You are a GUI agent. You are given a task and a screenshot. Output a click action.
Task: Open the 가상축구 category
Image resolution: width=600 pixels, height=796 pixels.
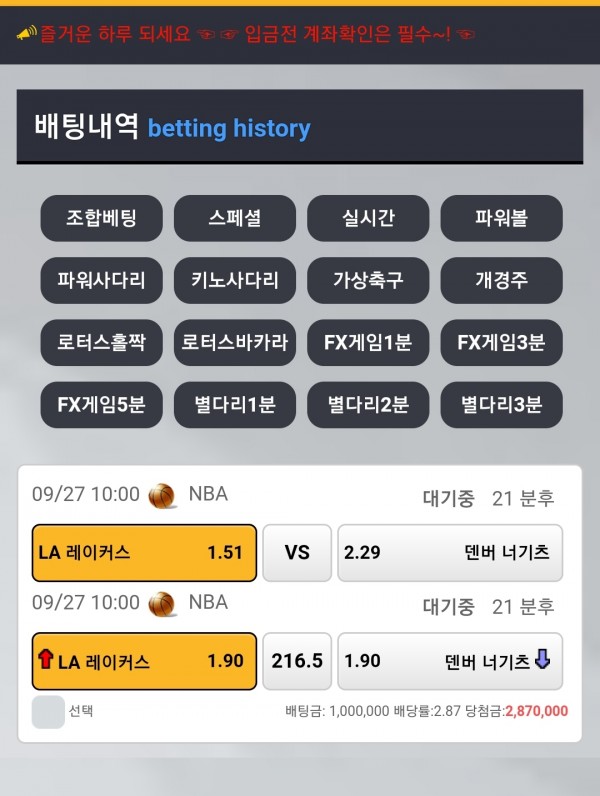368,280
